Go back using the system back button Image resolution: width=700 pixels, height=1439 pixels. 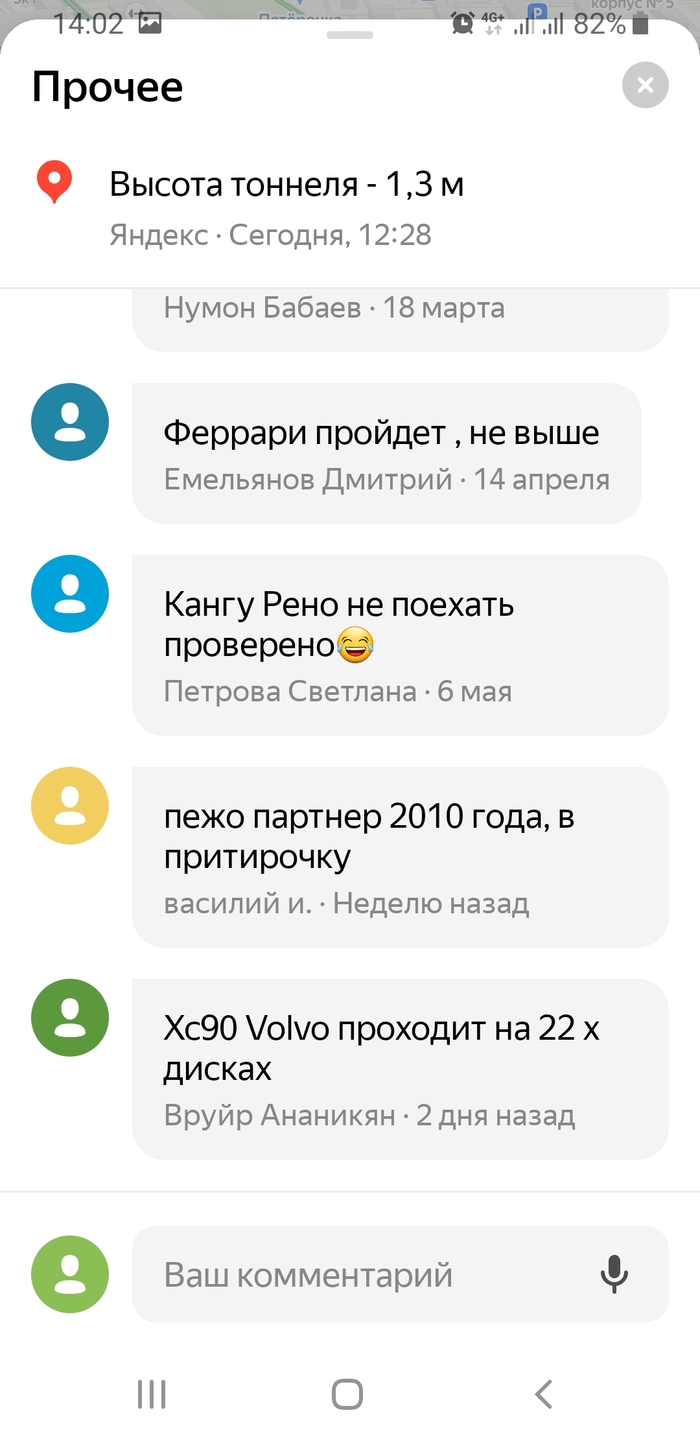[543, 1393]
